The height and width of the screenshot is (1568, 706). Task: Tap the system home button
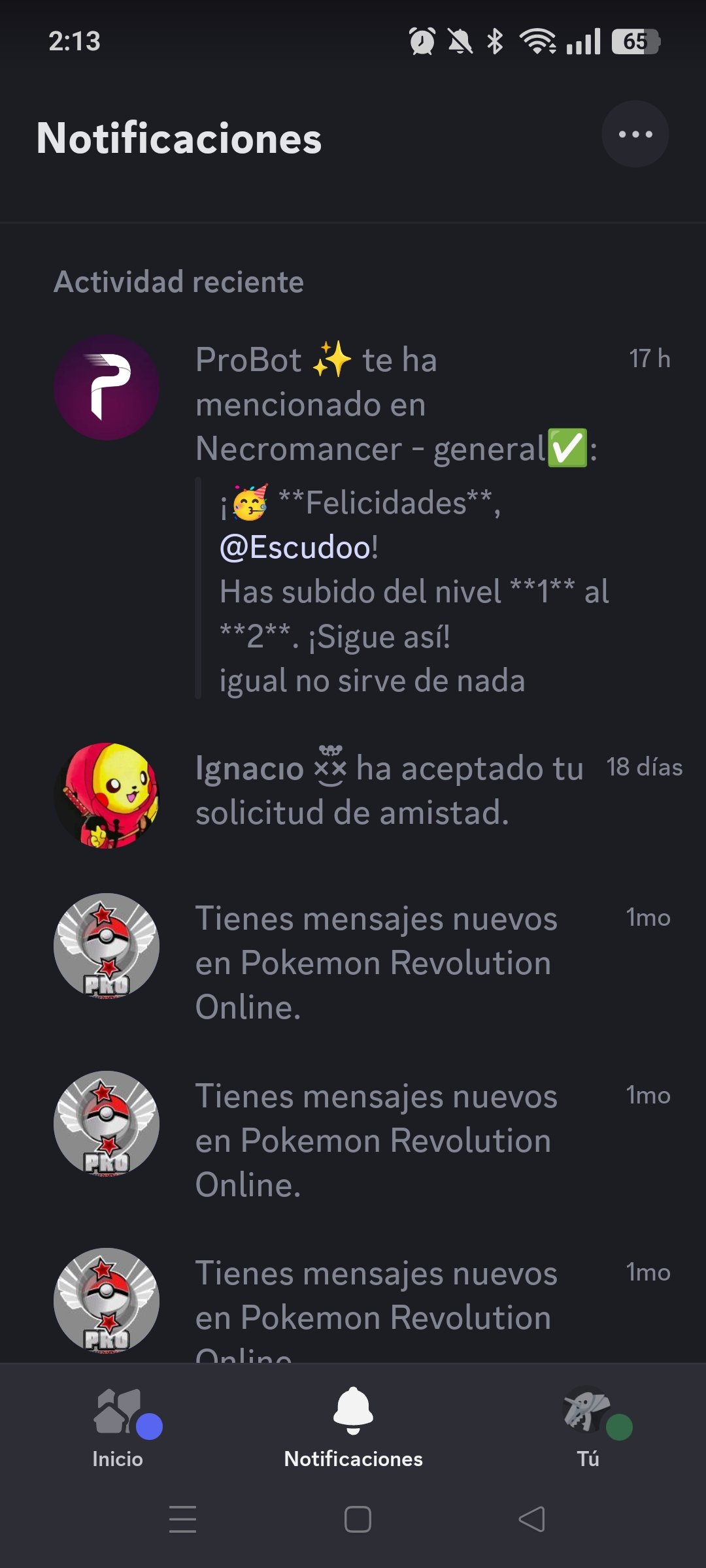point(358,1519)
